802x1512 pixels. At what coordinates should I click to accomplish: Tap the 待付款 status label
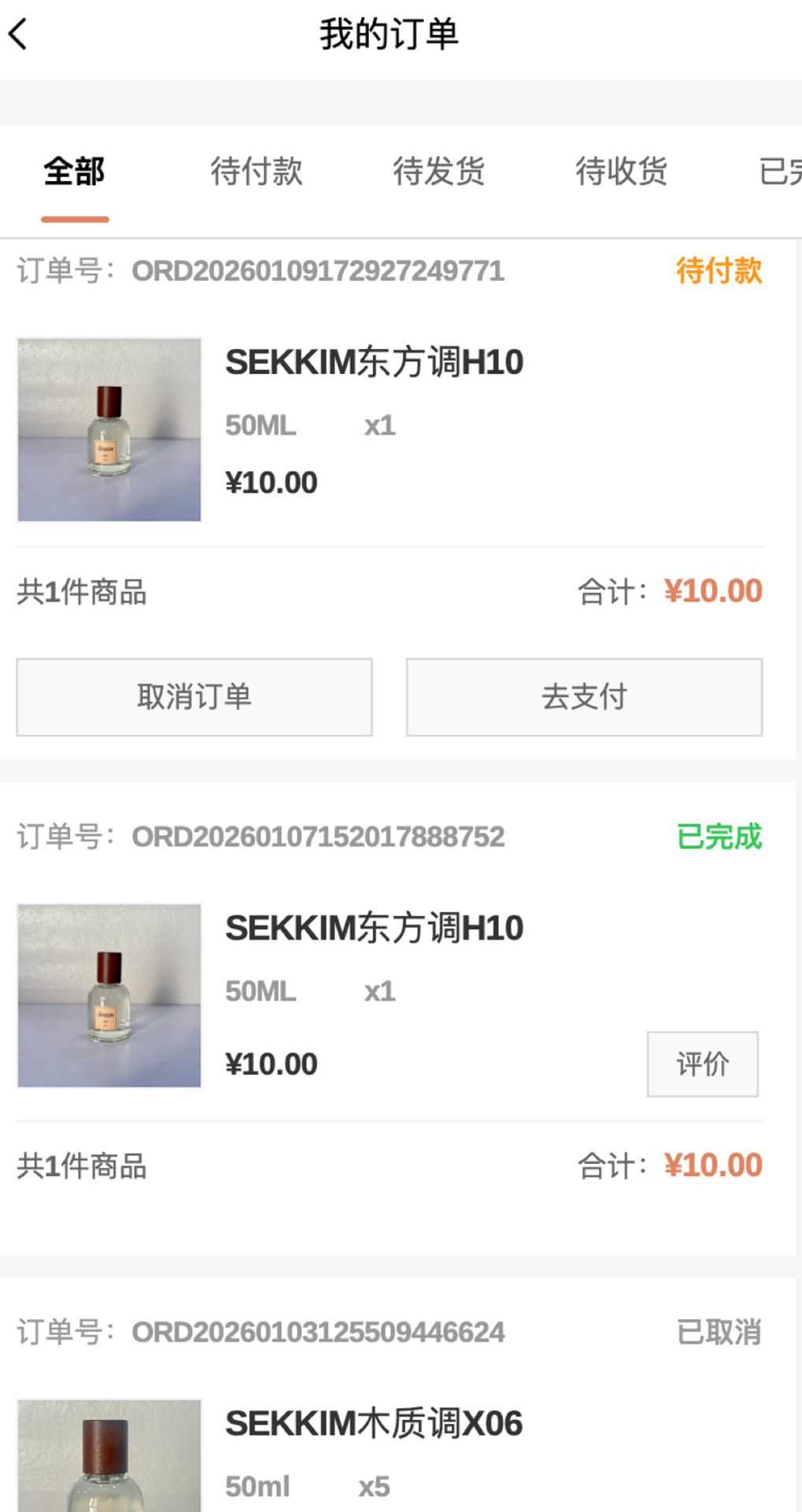718,271
